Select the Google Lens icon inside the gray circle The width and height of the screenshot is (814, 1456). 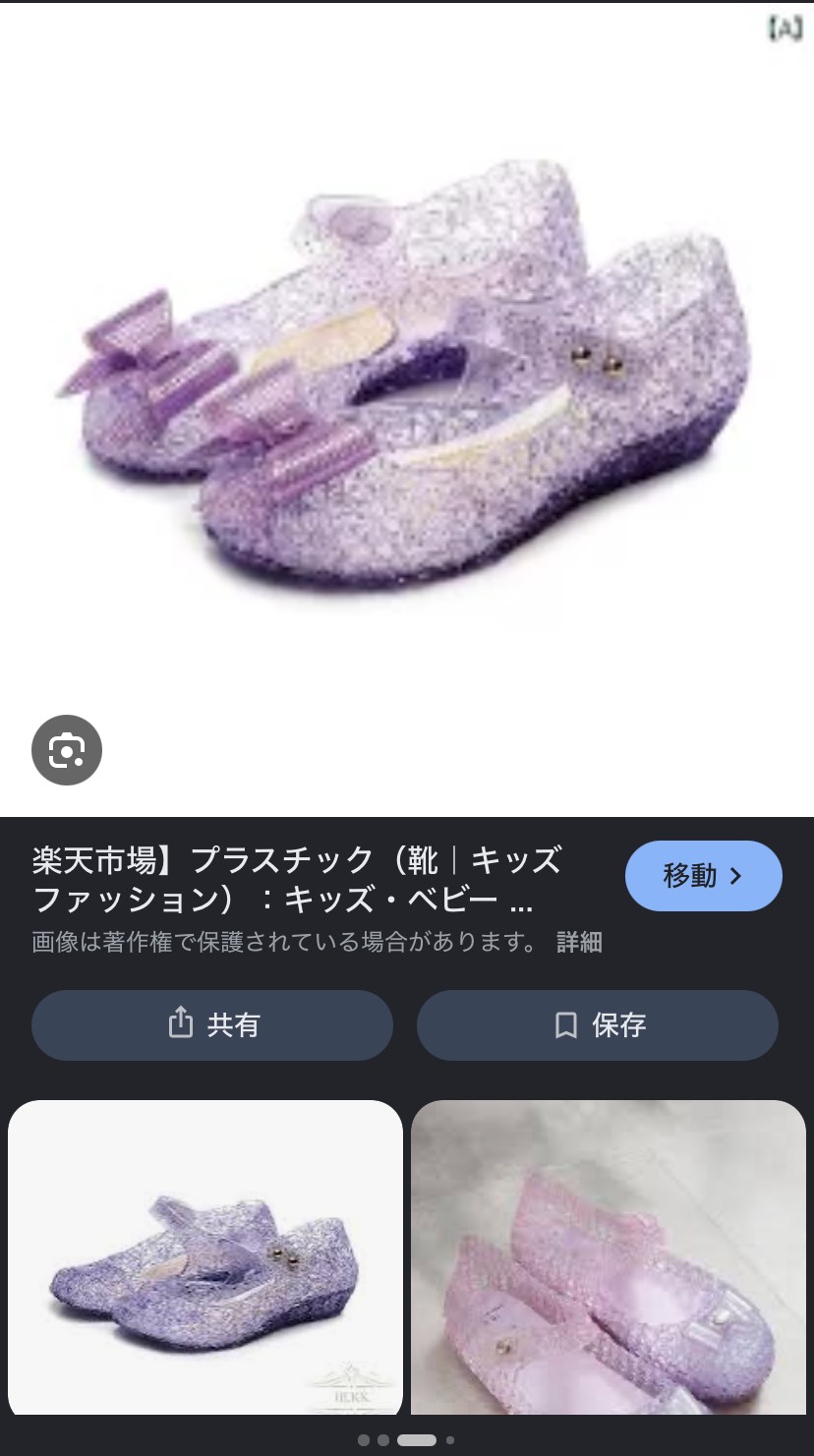coord(66,749)
